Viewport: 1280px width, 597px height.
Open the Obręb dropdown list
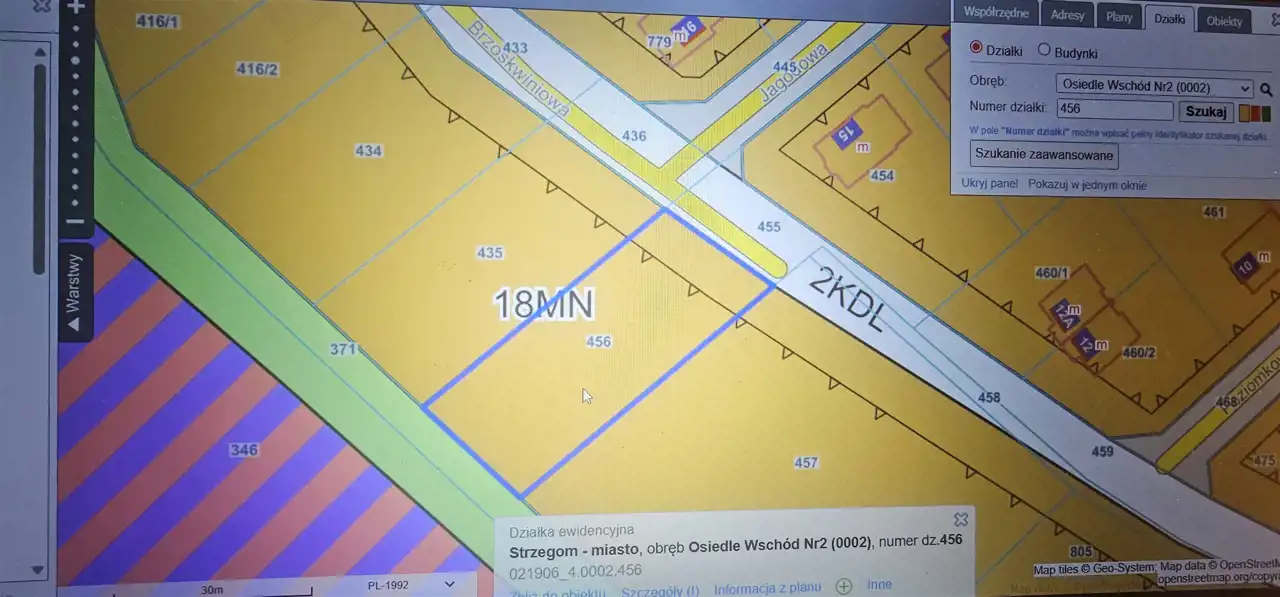1154,87
